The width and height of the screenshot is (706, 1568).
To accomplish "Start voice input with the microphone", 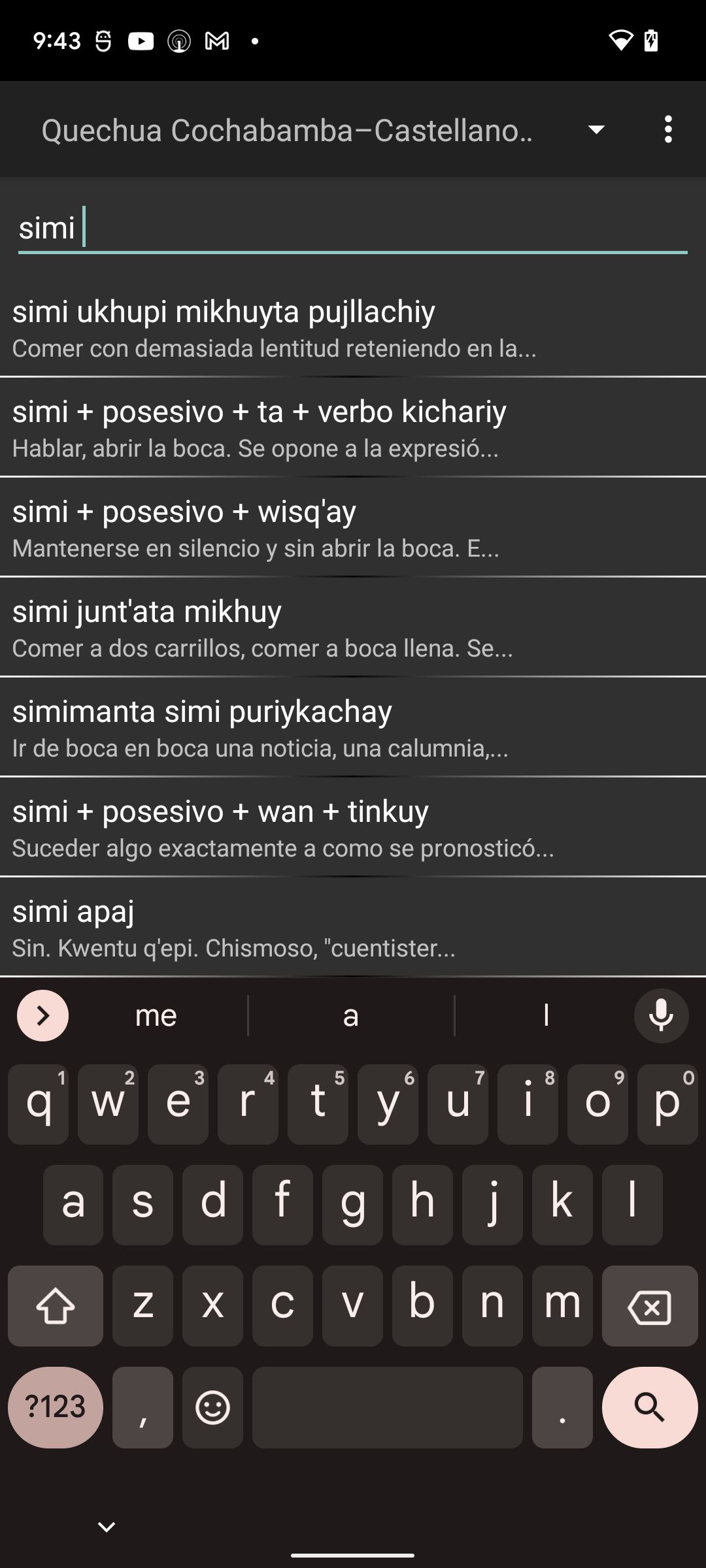I will 661,1016.
